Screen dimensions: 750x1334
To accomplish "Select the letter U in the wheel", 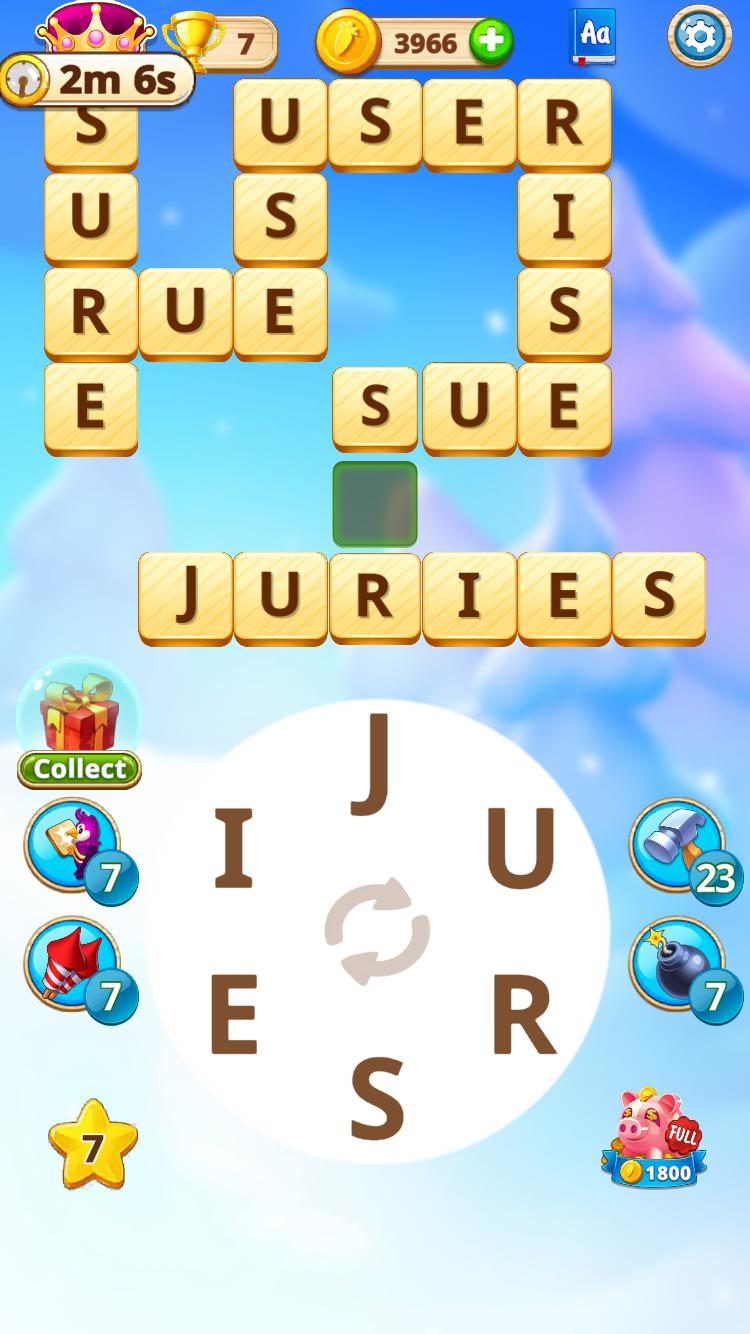I will (521, 849).
